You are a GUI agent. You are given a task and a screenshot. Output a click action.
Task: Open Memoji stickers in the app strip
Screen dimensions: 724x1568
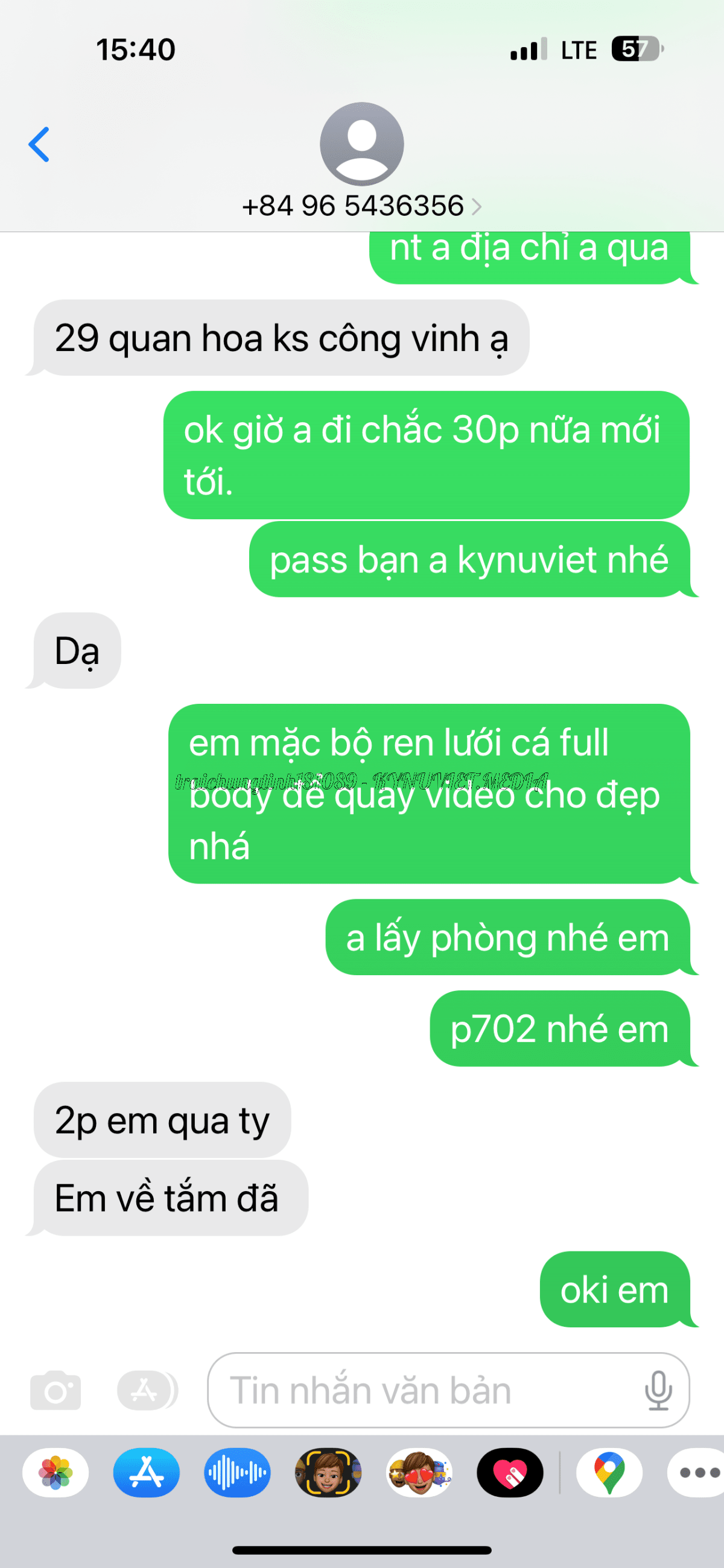pyautogui.click(x=419, y=1473)
